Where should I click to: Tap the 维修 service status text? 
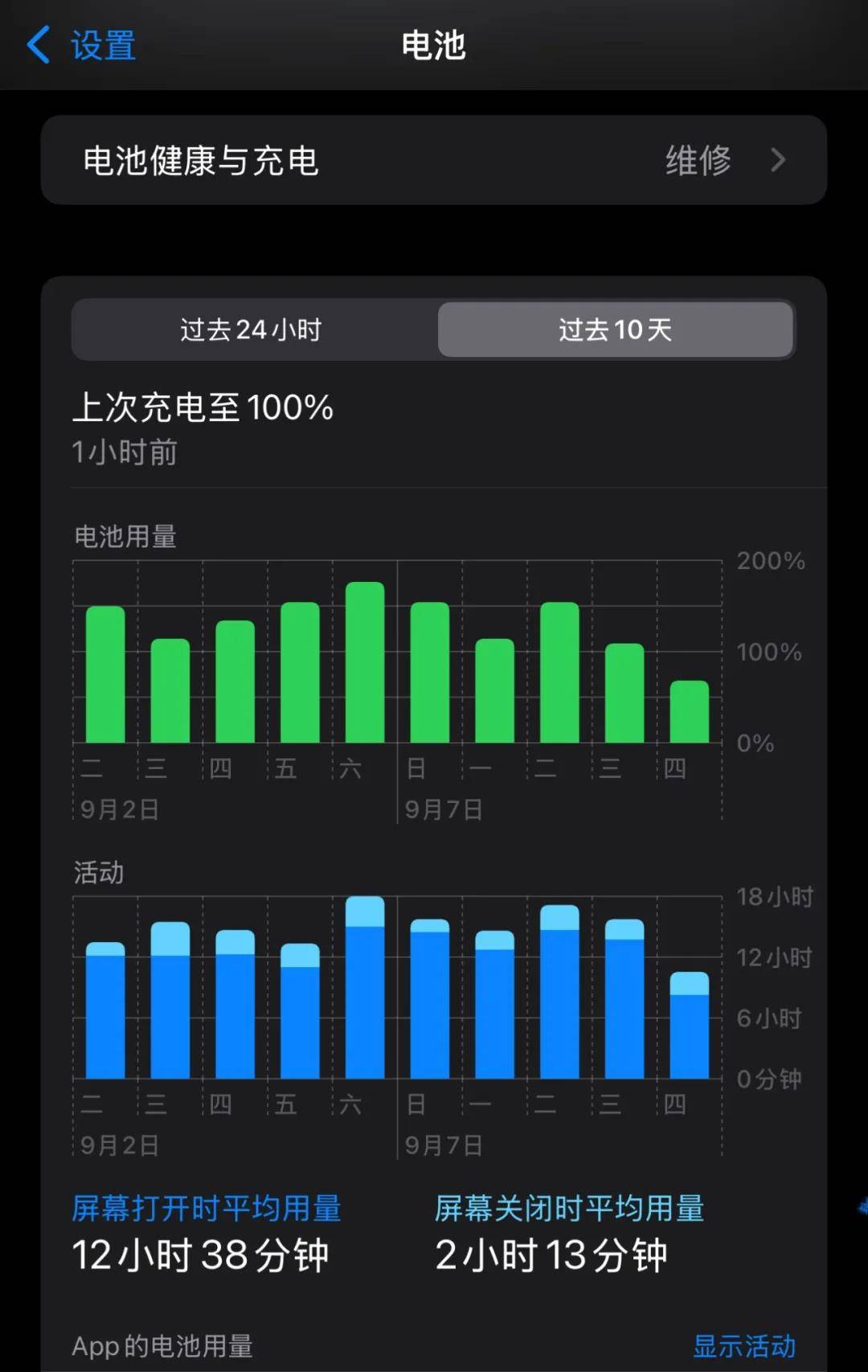698,161
